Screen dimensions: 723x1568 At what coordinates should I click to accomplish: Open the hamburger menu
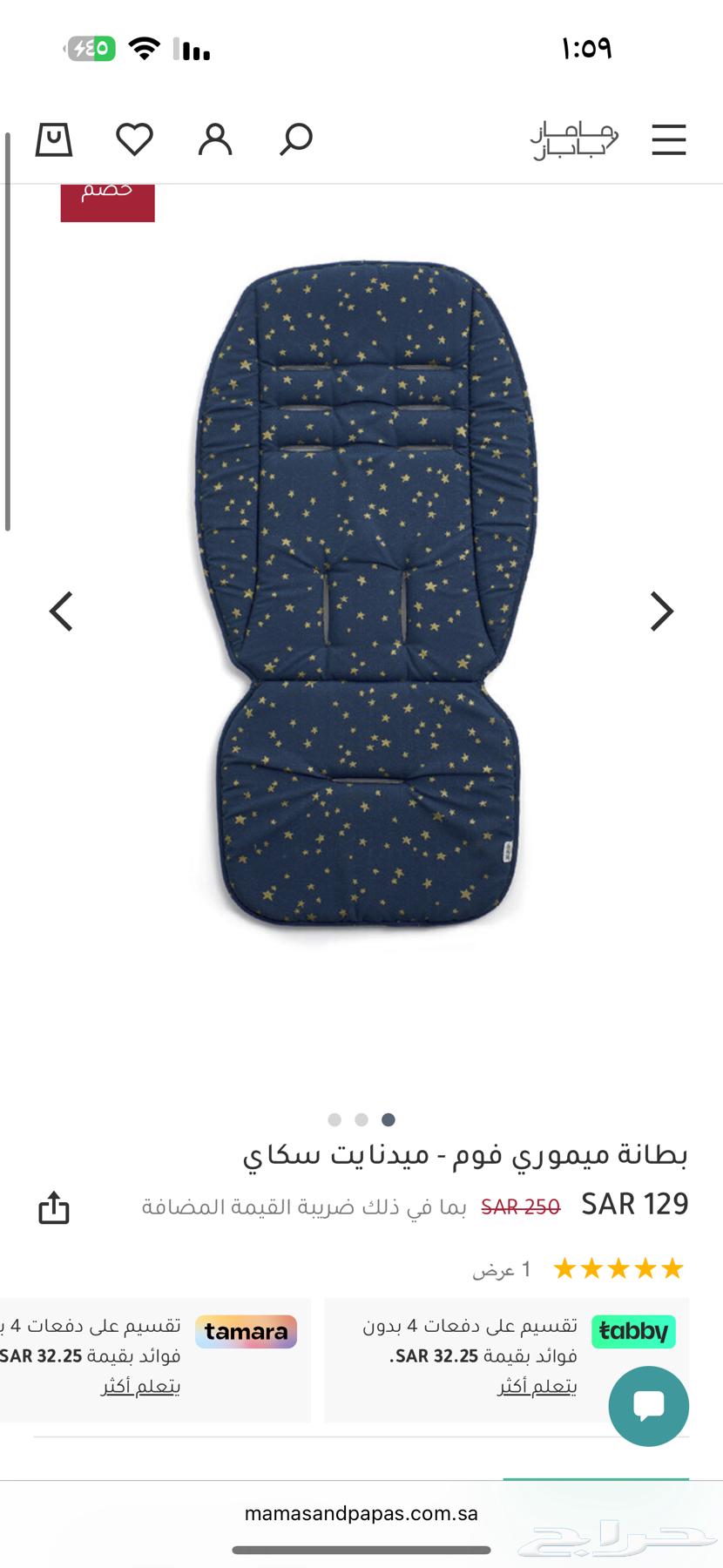point(668,139)
